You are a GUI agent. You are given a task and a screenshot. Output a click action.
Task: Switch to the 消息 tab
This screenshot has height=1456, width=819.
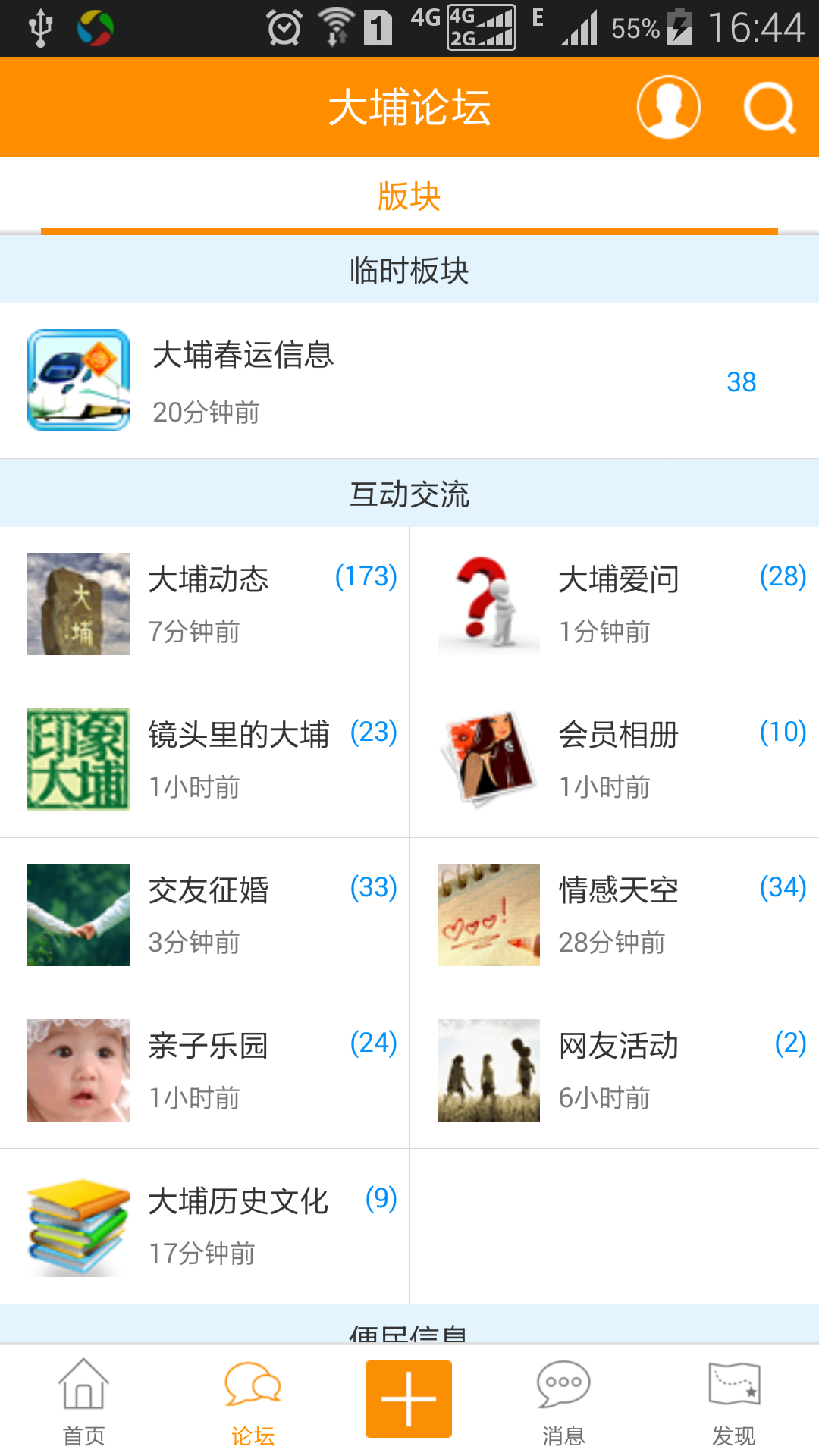pos(563,1401)
